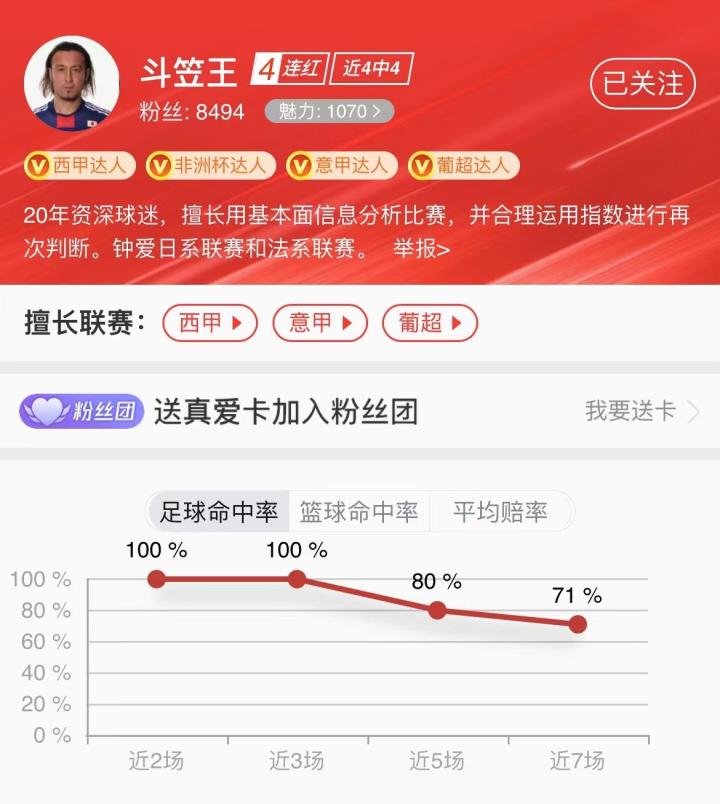Image resolution: width=720 pixels, height=804 pixels.
Task: Switch to the 篮球命中率 tab
Action: 359,513
